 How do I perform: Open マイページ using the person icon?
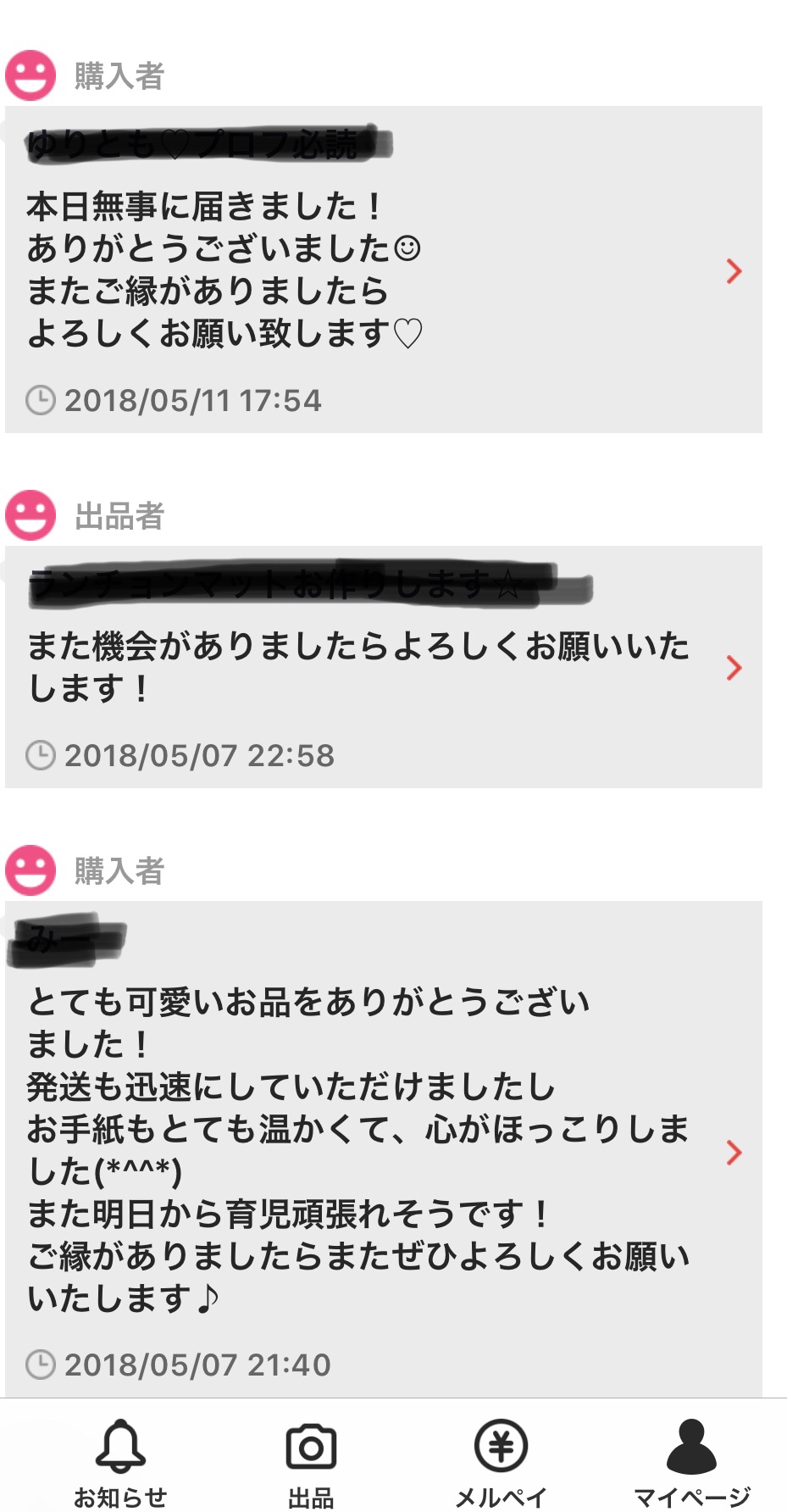click(x=691, y=1445)
